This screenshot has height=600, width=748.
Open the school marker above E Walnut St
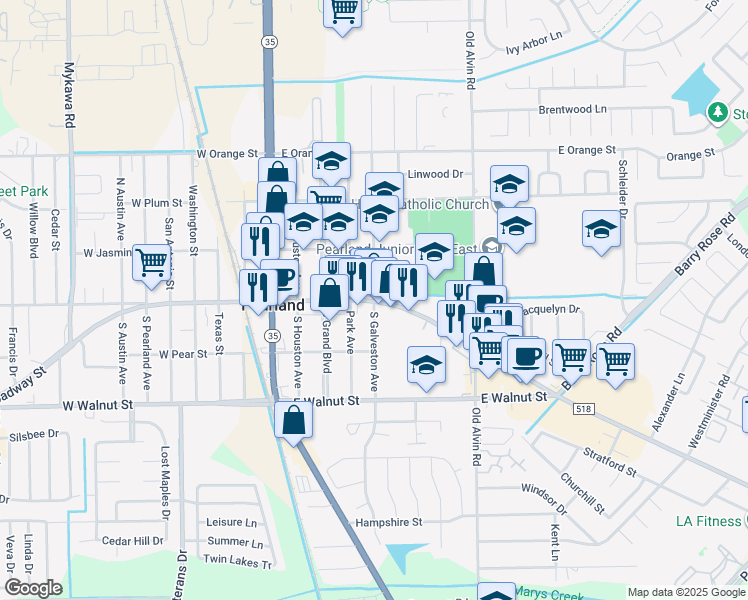coord(427,364)
